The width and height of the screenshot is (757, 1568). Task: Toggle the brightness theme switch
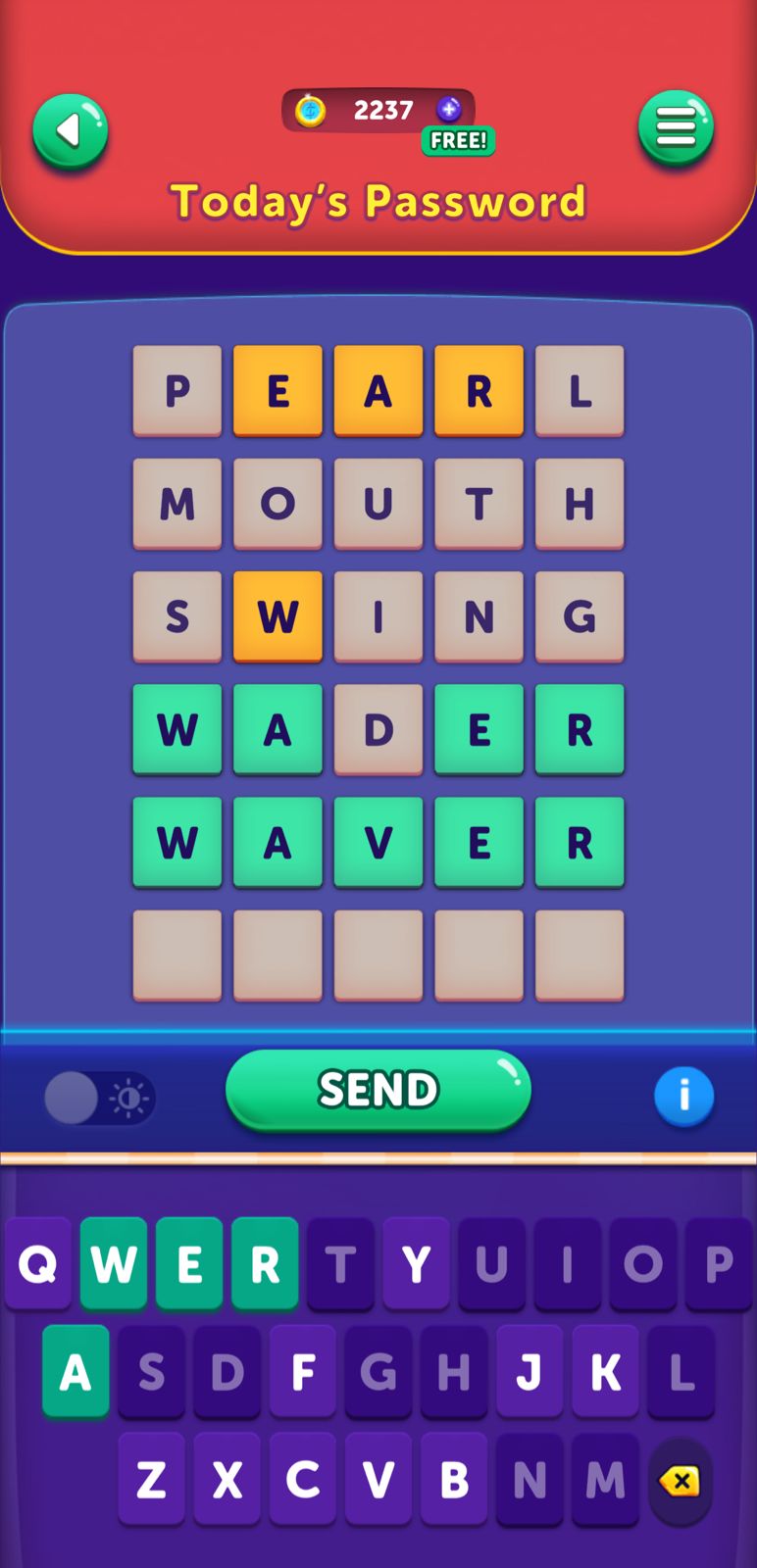99,1098
